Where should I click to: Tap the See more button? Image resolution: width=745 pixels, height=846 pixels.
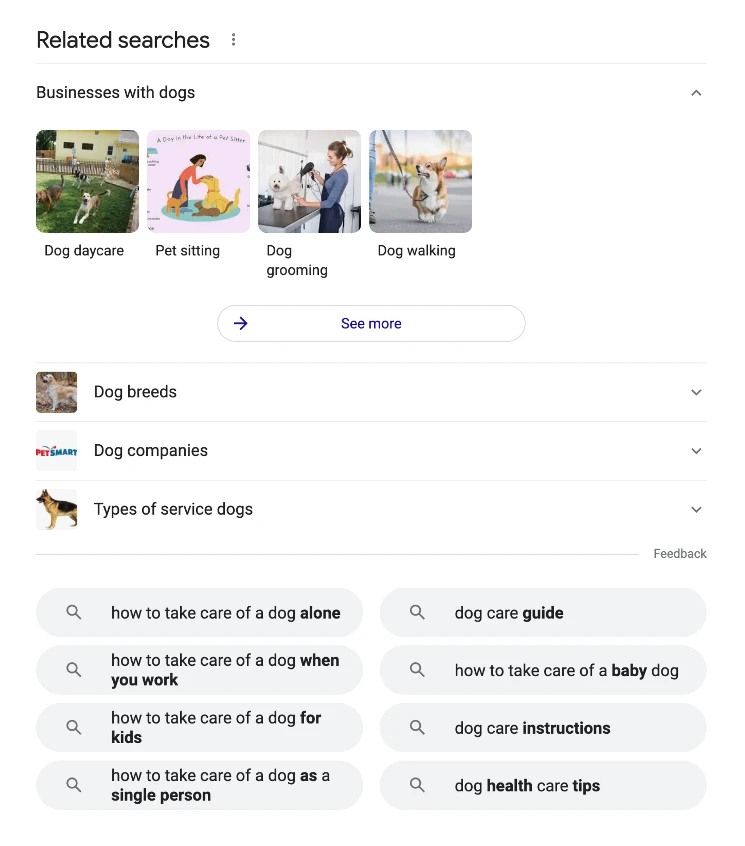[371, 324]
